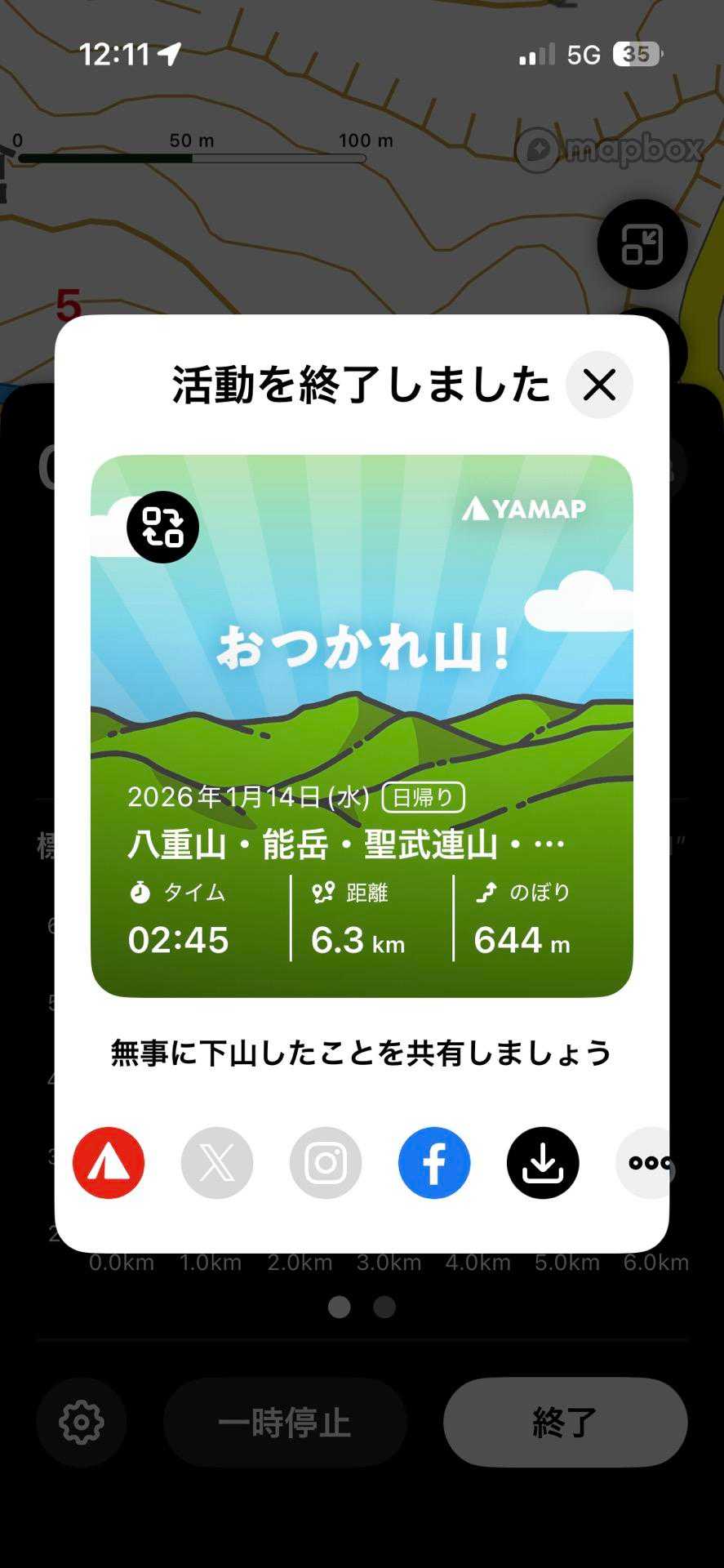724x1568 pixels.
Task: Open more sharing options
Action: [x=645, y=1163]
